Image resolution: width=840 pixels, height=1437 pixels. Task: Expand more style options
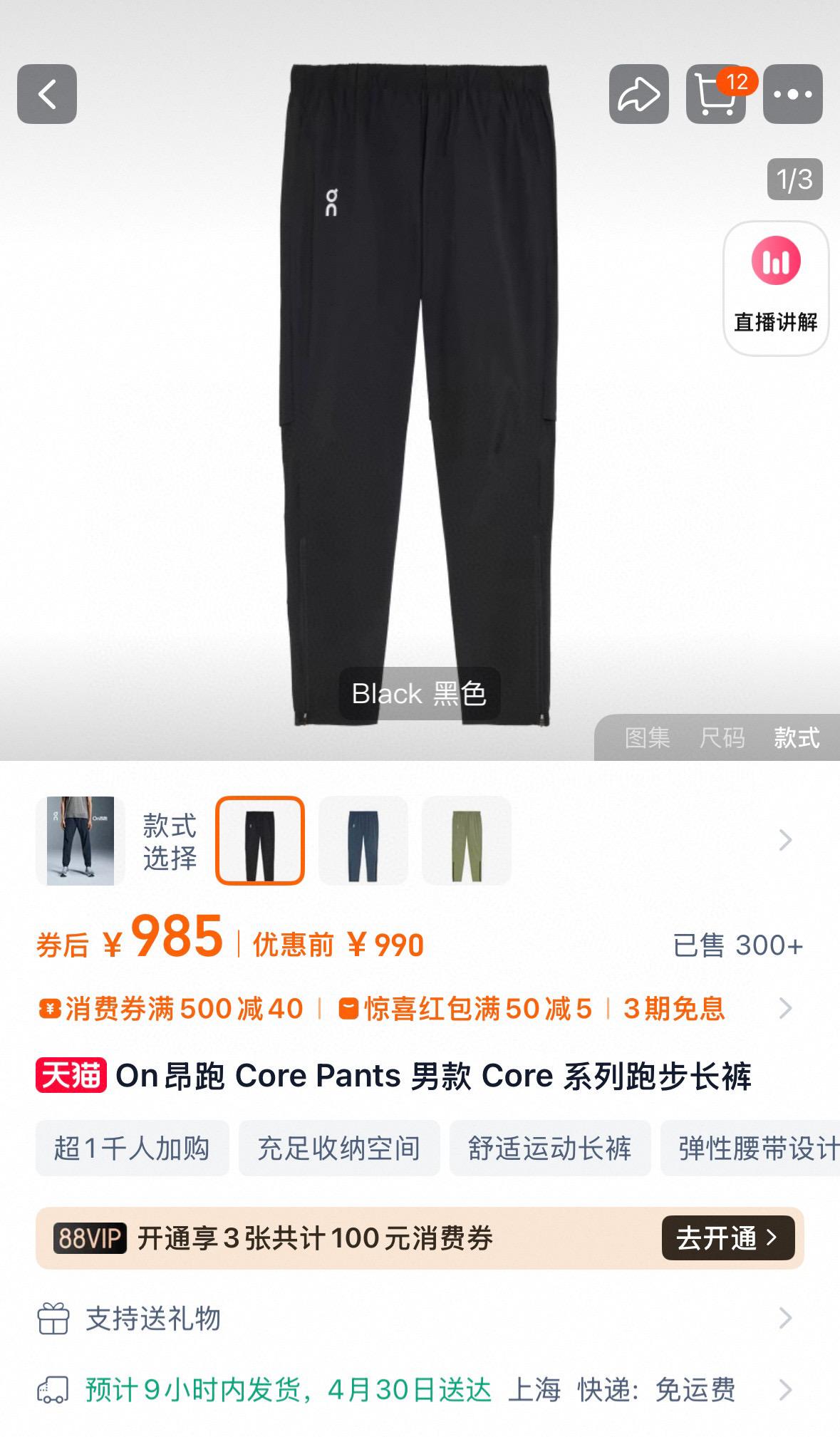785,841
